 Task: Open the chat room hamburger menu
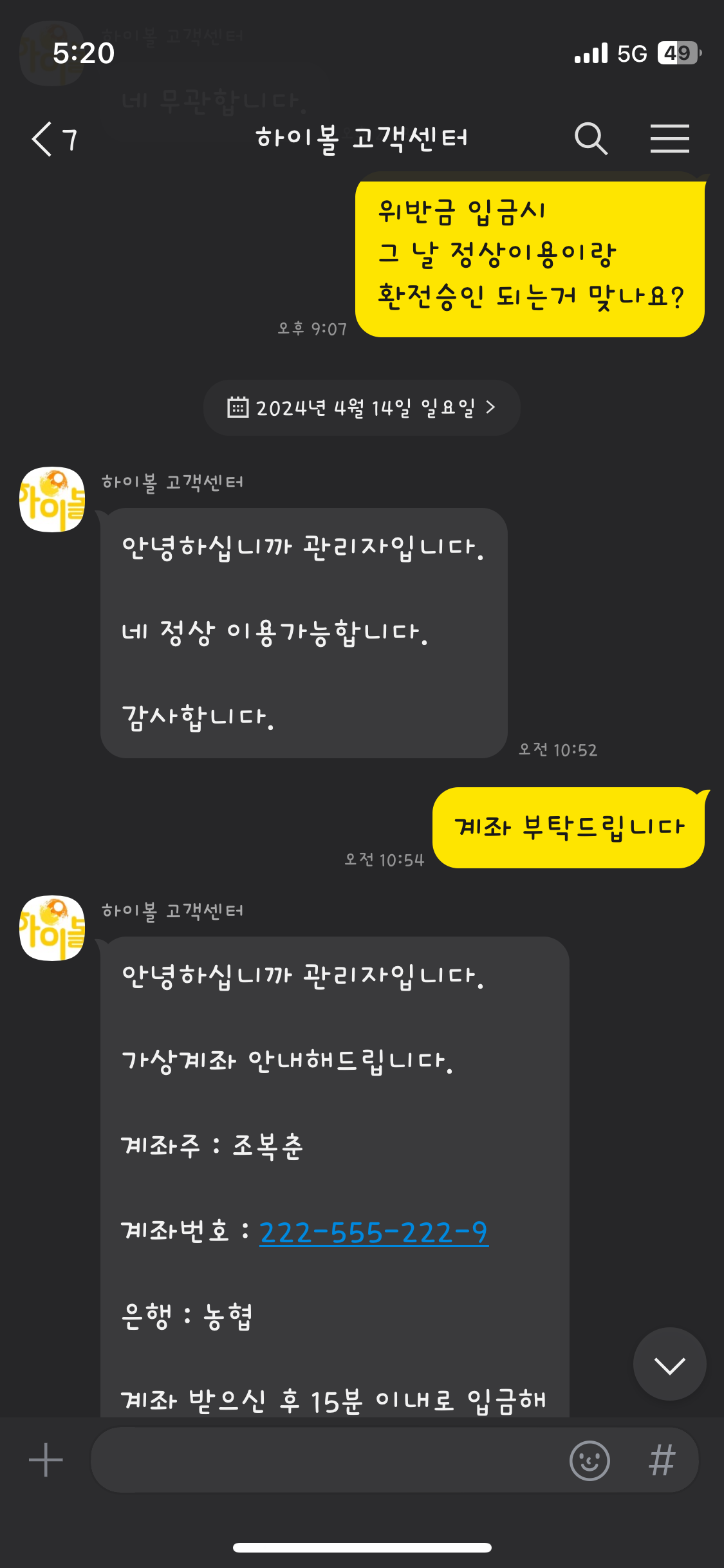669,139
